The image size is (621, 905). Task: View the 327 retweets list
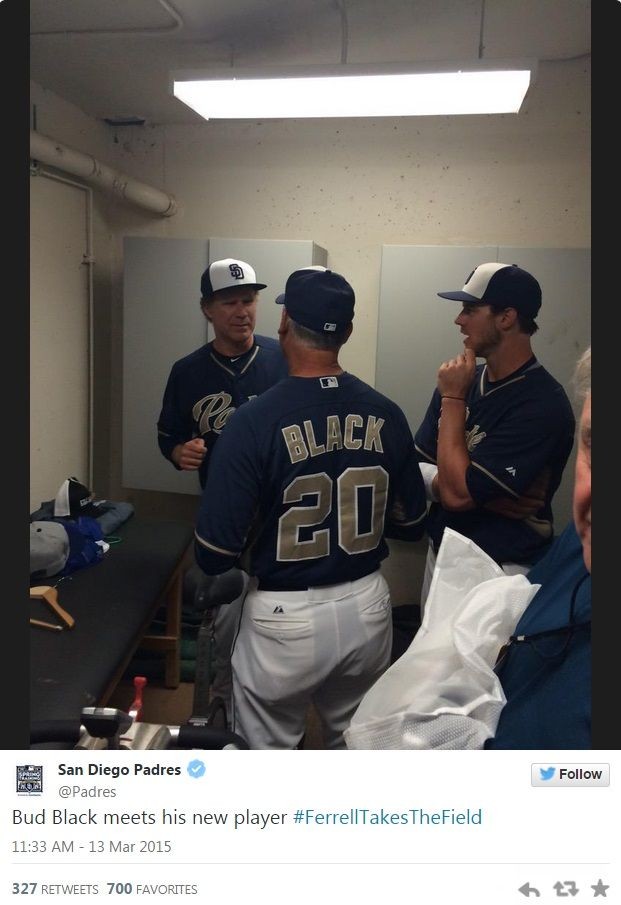(54, 889)
